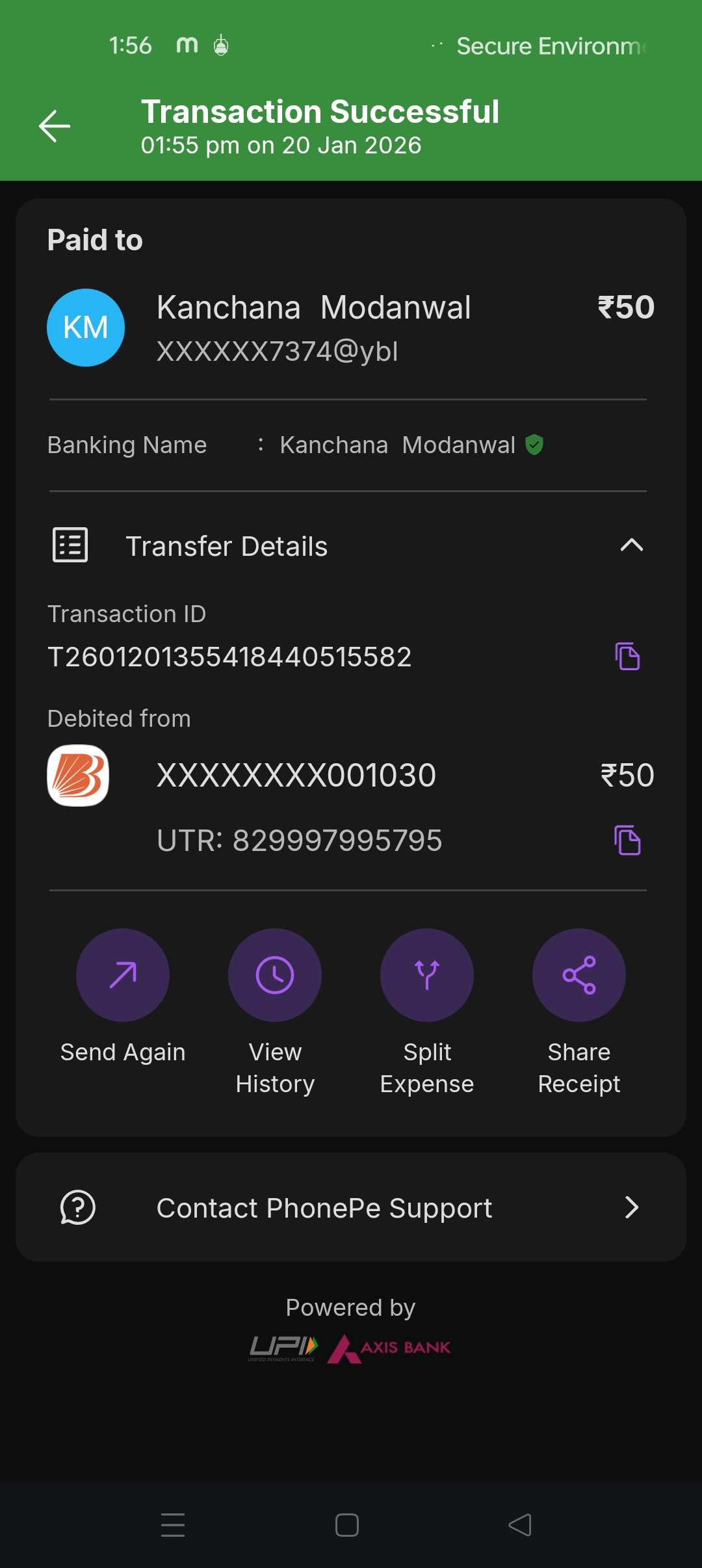The width and height of the screenshot is (702, 1568).
Task: Copy the UTR number
Action: pyautogui.click(x=627, y=841)
